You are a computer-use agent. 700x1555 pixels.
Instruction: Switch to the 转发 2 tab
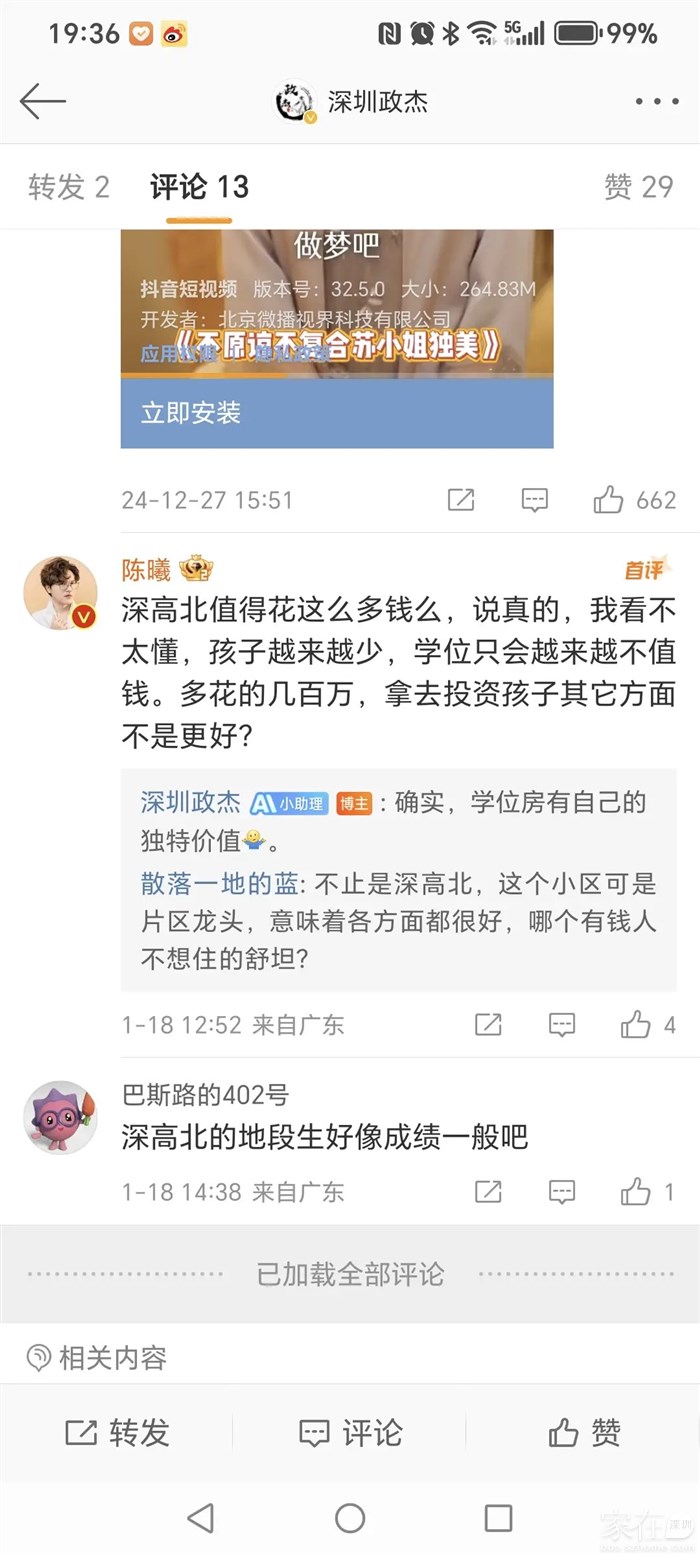68,187
